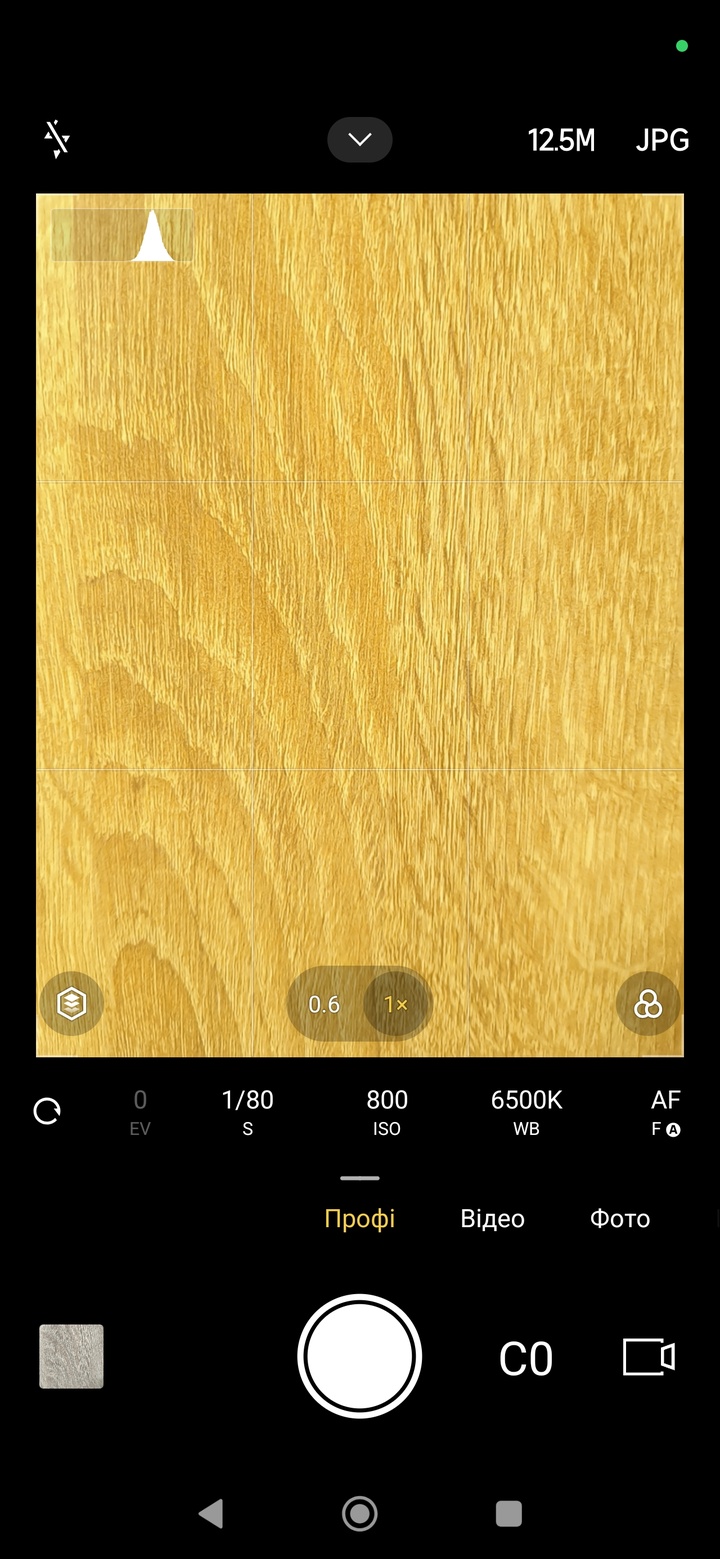Expand the top dropdown settings panel

(x=360, y=140)
